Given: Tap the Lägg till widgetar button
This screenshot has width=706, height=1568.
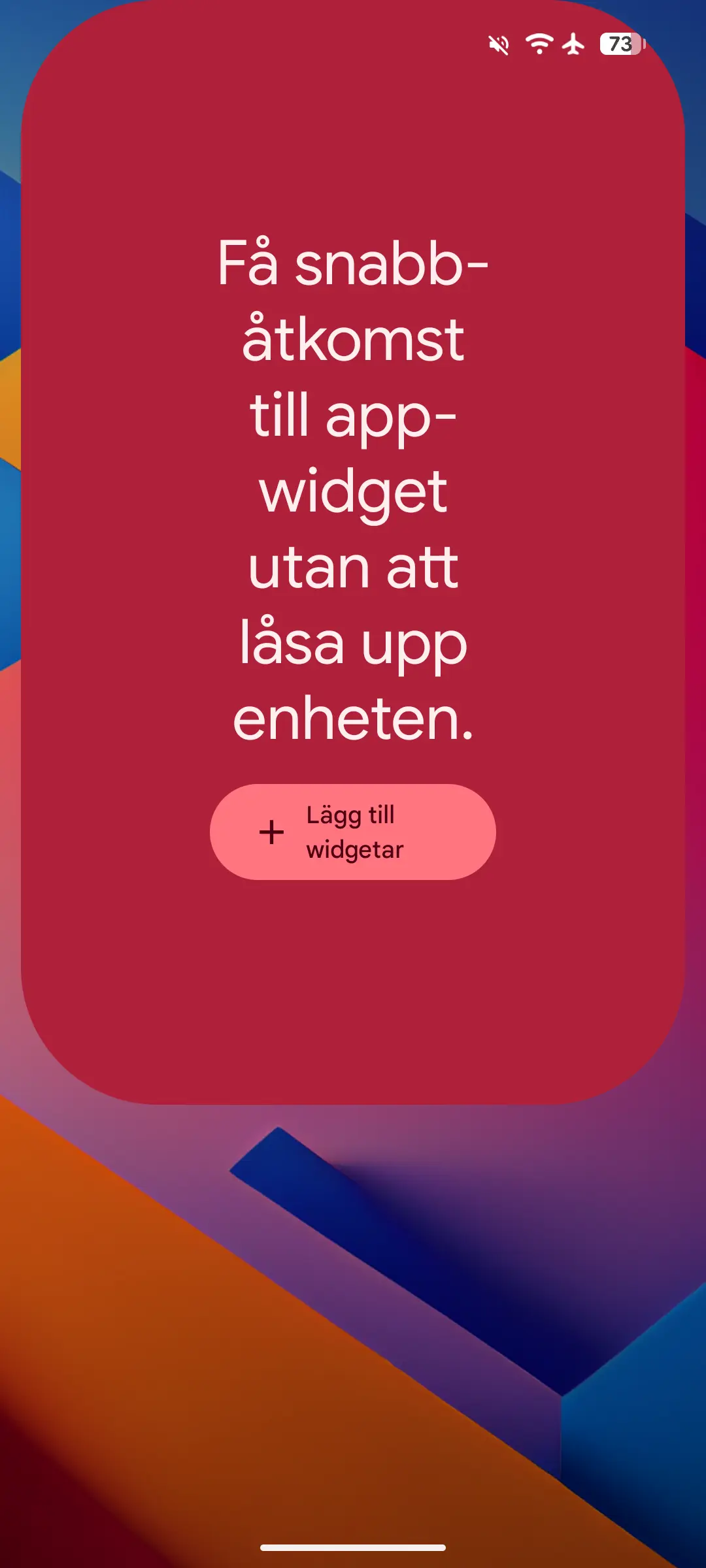Looking at the screenshot, I should 353,832.
